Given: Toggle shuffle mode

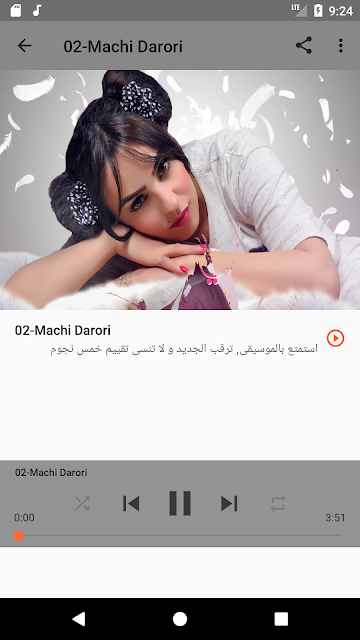Looking at the screenshot, I should point(82,503).
